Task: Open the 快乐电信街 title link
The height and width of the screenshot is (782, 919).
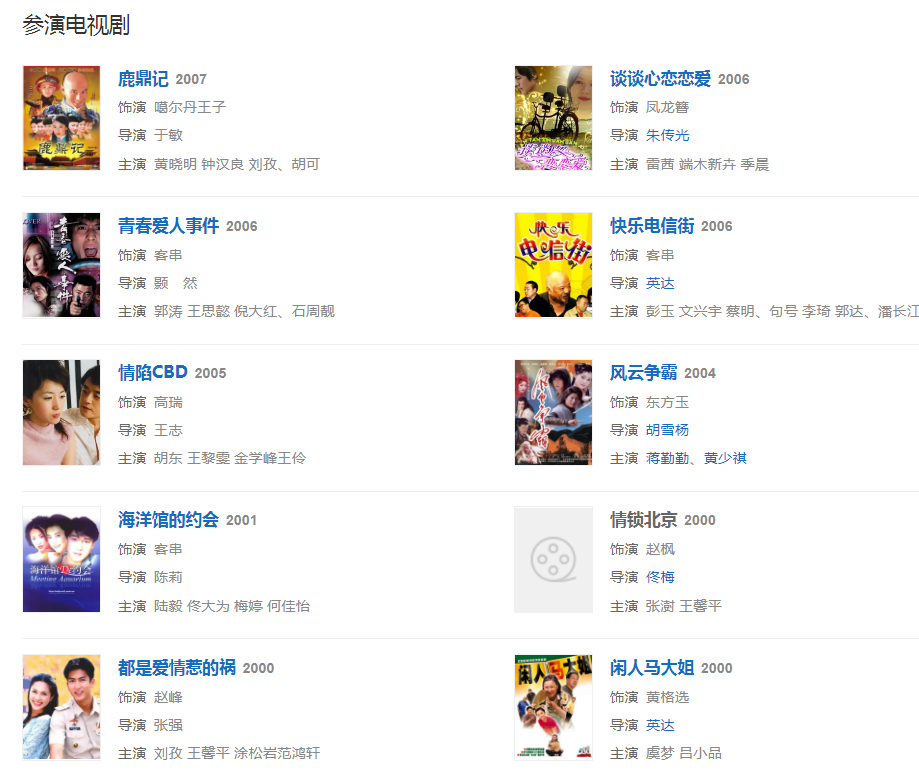Action: click(652, 226)
